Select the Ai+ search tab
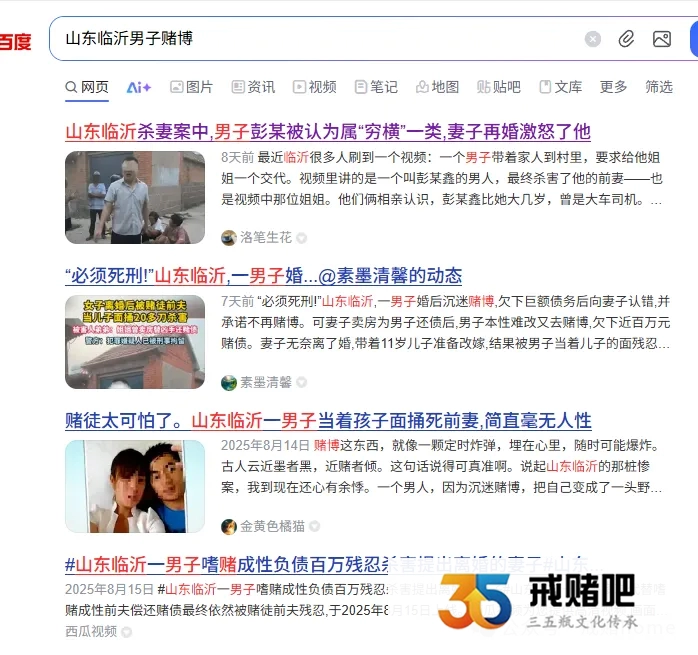 click(139, 87)
